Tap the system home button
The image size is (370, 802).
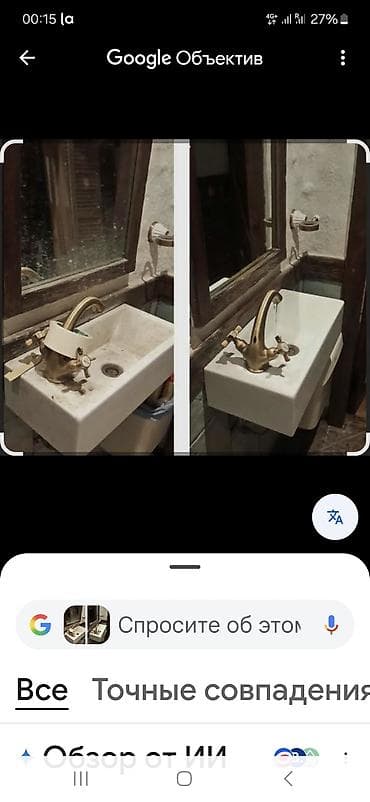coord(184,778)
